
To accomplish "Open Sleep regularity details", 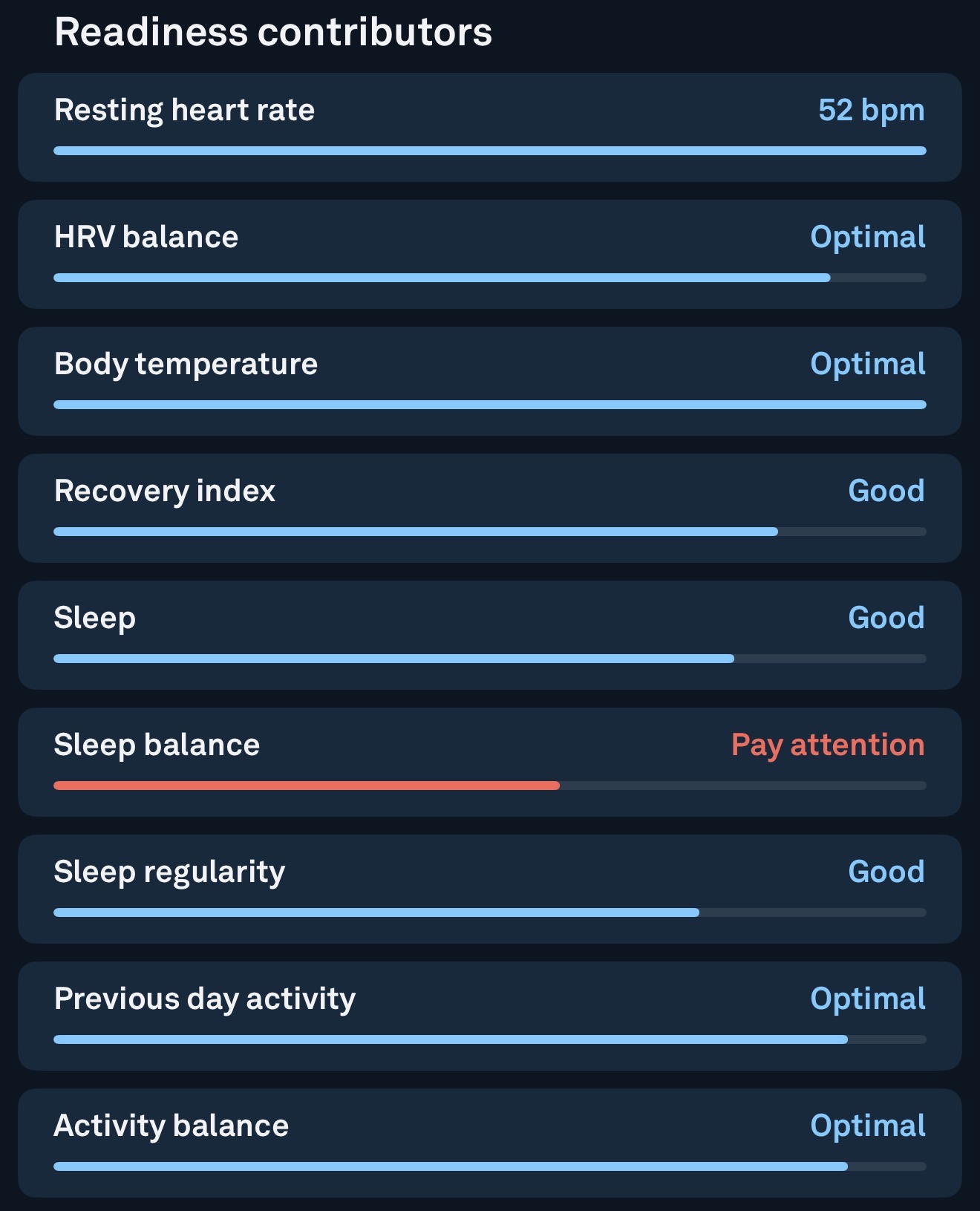I will pos(490,889).
